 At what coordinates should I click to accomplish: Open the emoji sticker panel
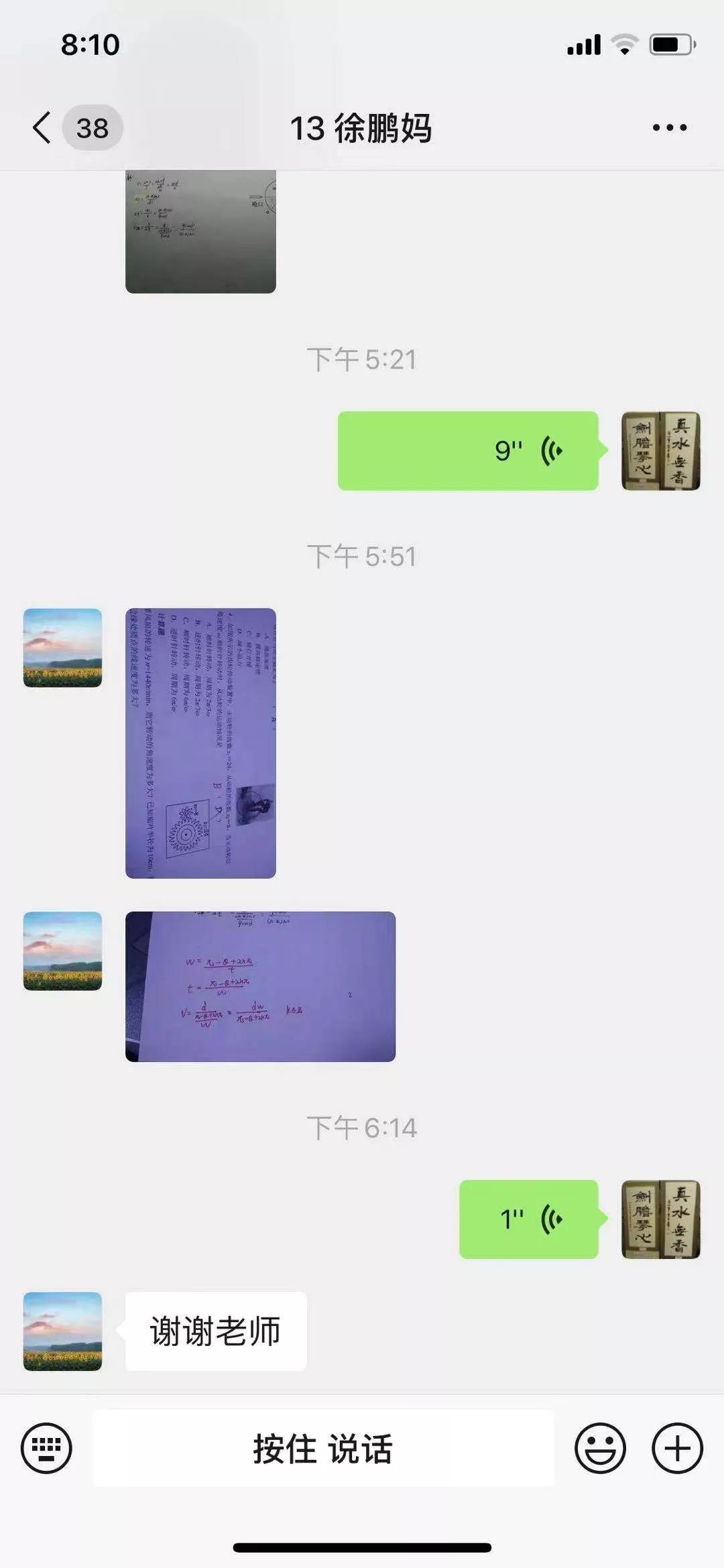(600, 1448)
